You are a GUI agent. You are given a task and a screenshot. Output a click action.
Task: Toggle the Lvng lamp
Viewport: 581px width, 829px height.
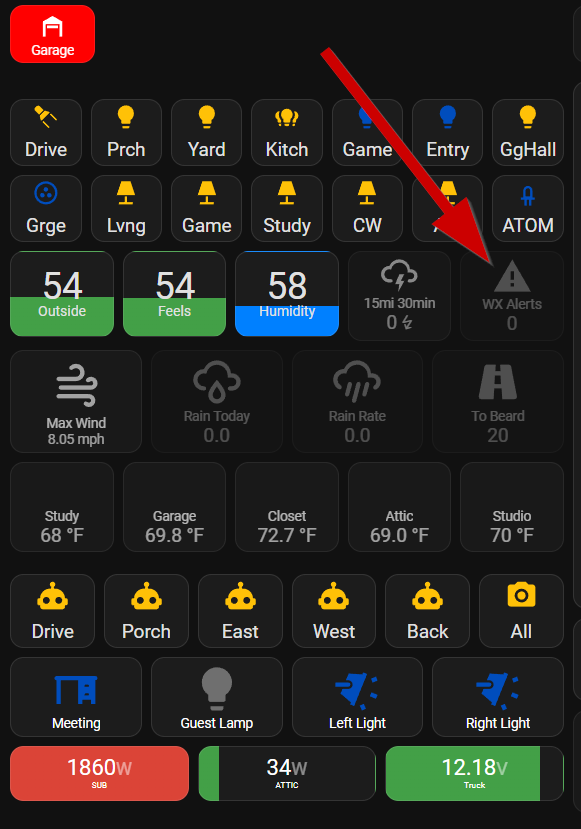tap(126, 208)
